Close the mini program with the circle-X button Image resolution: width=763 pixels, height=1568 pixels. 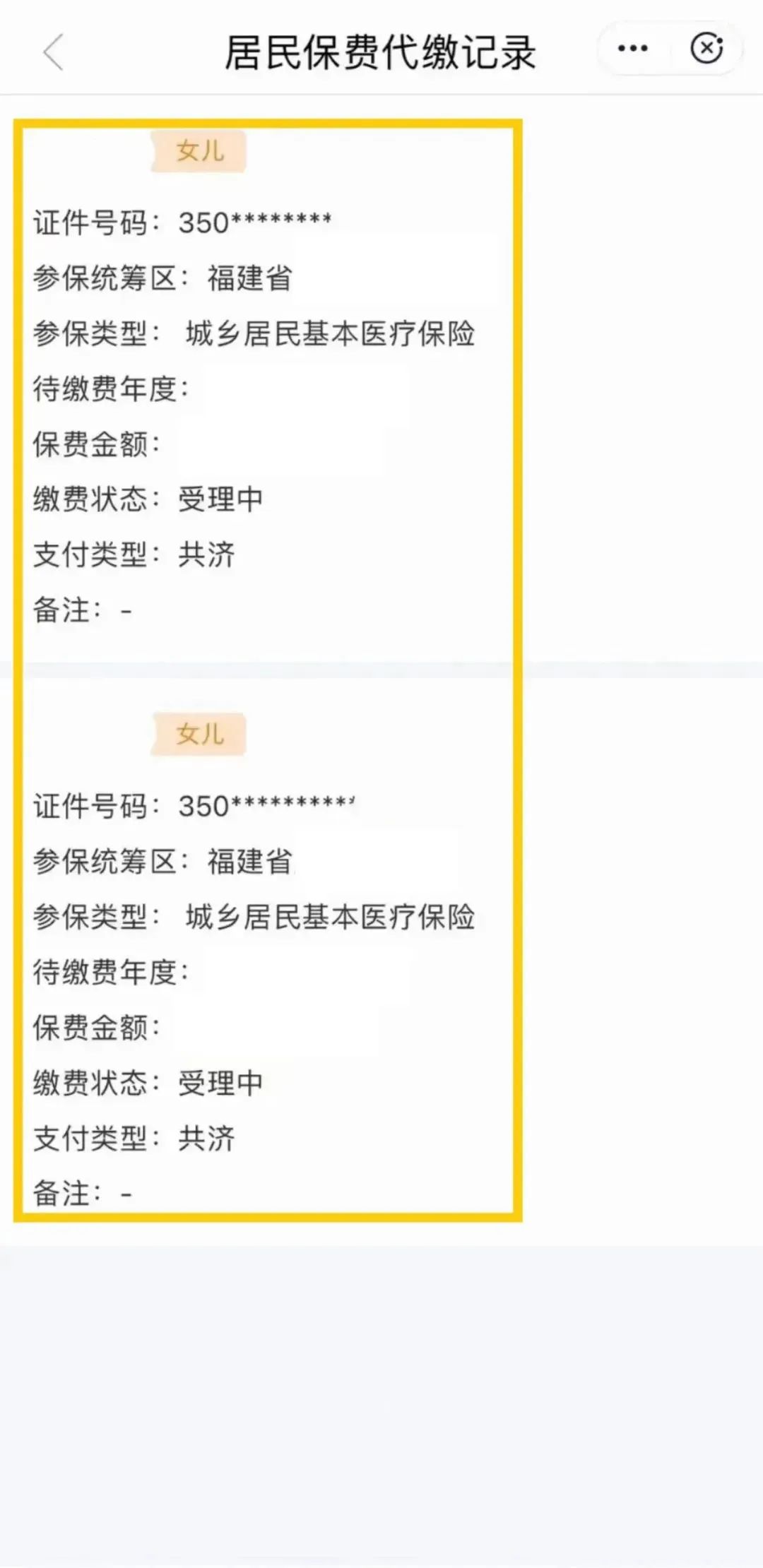pos(706,49)
